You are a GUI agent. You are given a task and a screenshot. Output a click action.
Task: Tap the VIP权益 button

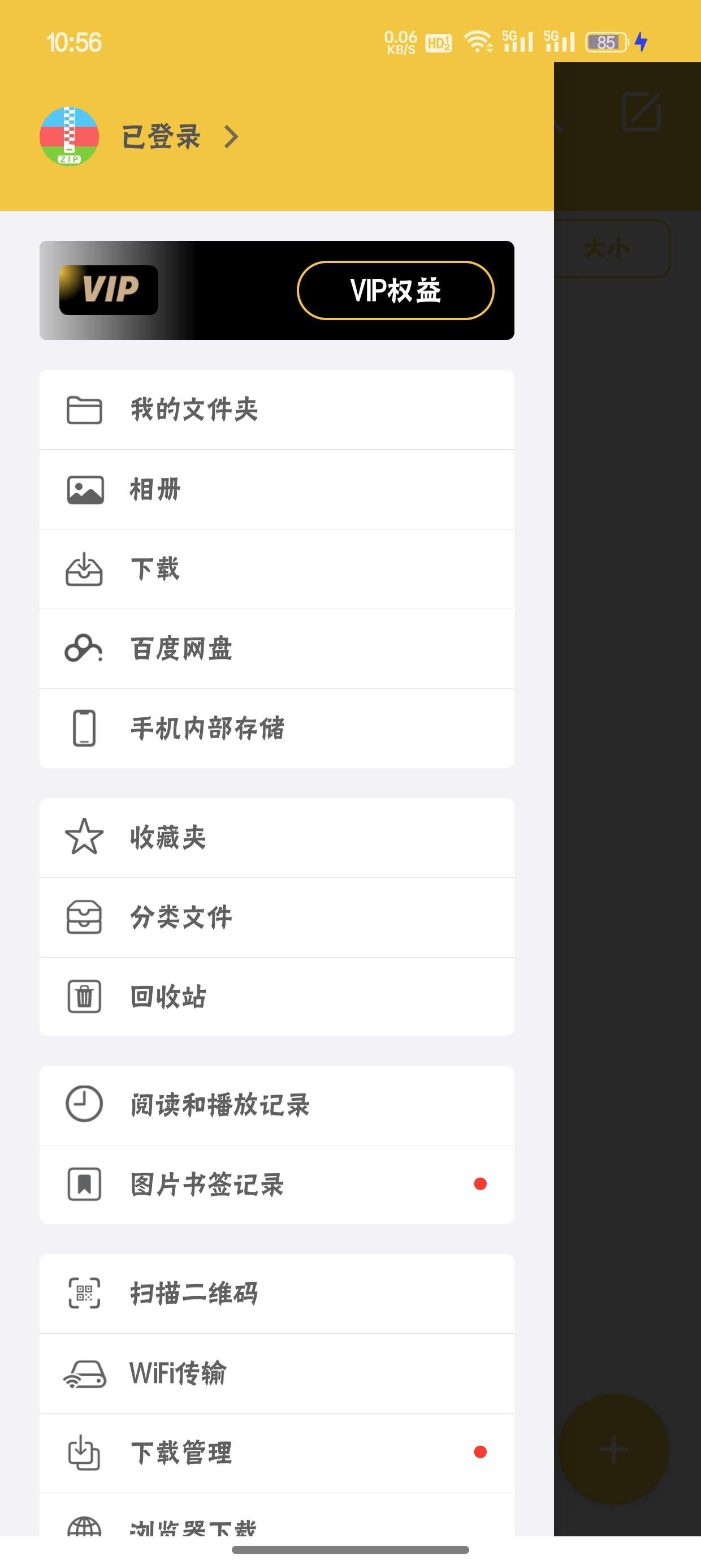[x=395, y=290]
